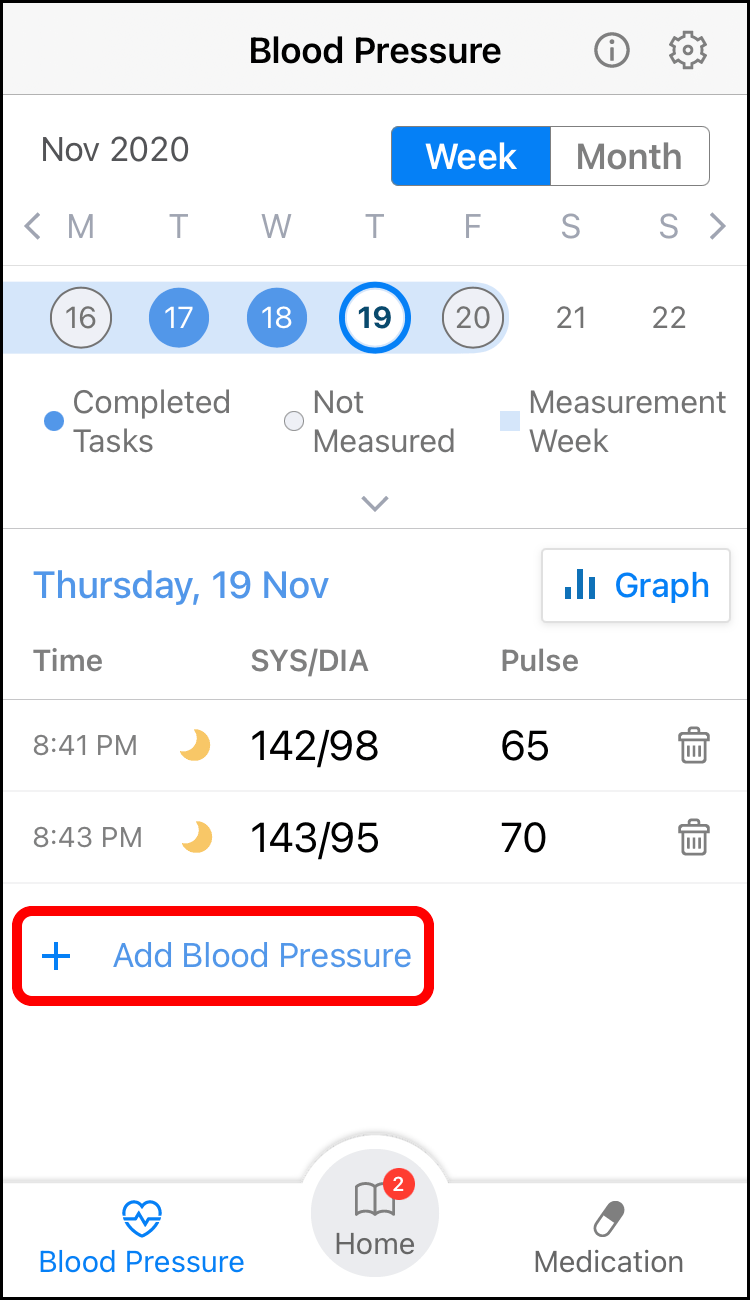Switch to the Month view toggle

tap(629, 156)
